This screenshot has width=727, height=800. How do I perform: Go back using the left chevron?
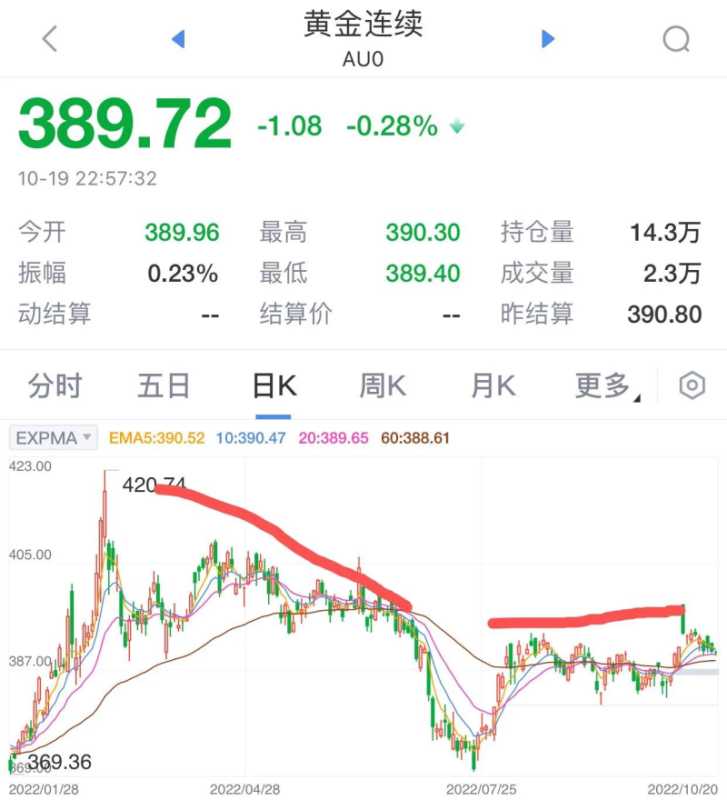(x=49, y=39)
